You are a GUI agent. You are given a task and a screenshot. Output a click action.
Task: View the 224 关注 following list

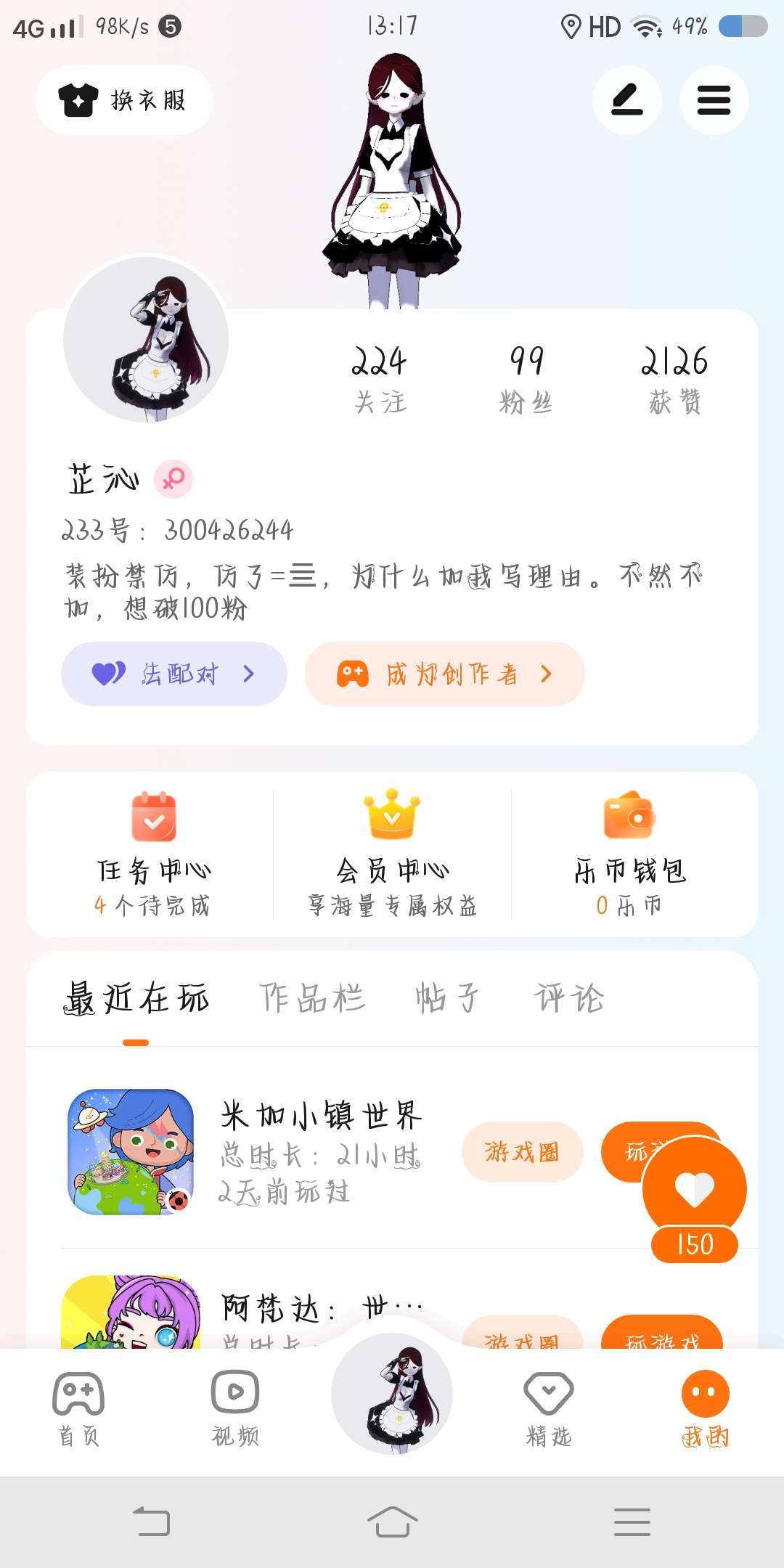379,379
